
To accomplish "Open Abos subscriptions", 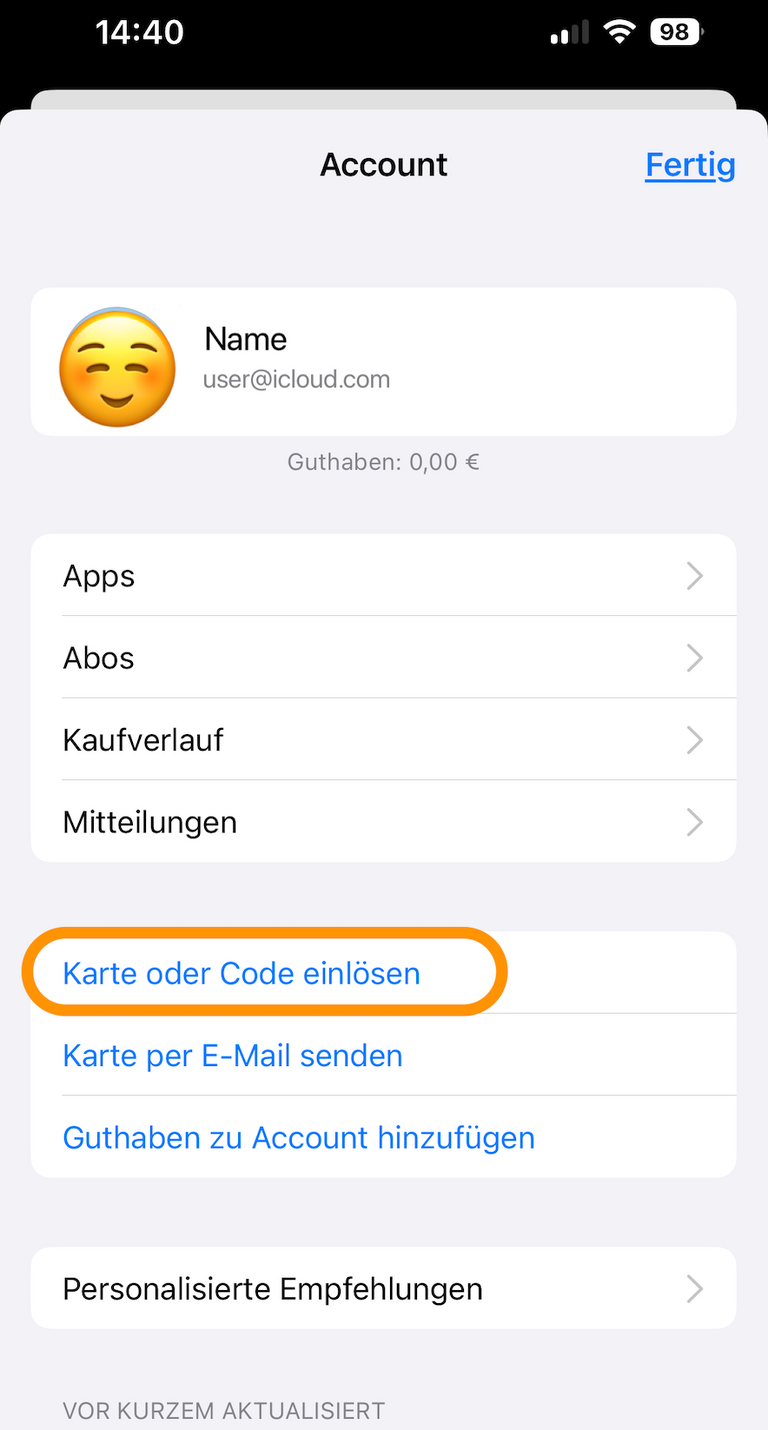I will [383, 658].
